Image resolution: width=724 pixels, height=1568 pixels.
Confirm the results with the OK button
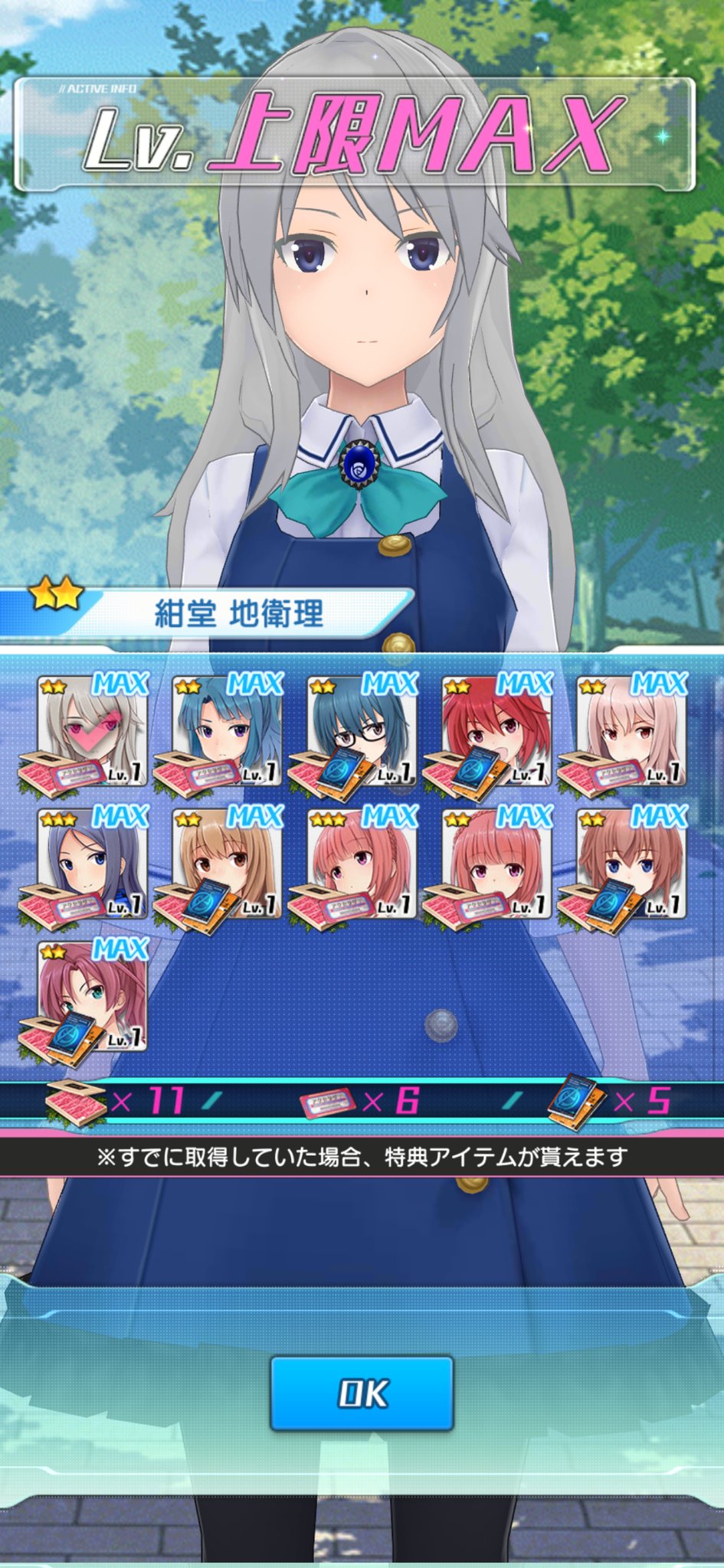click(x=362, y=1393)
